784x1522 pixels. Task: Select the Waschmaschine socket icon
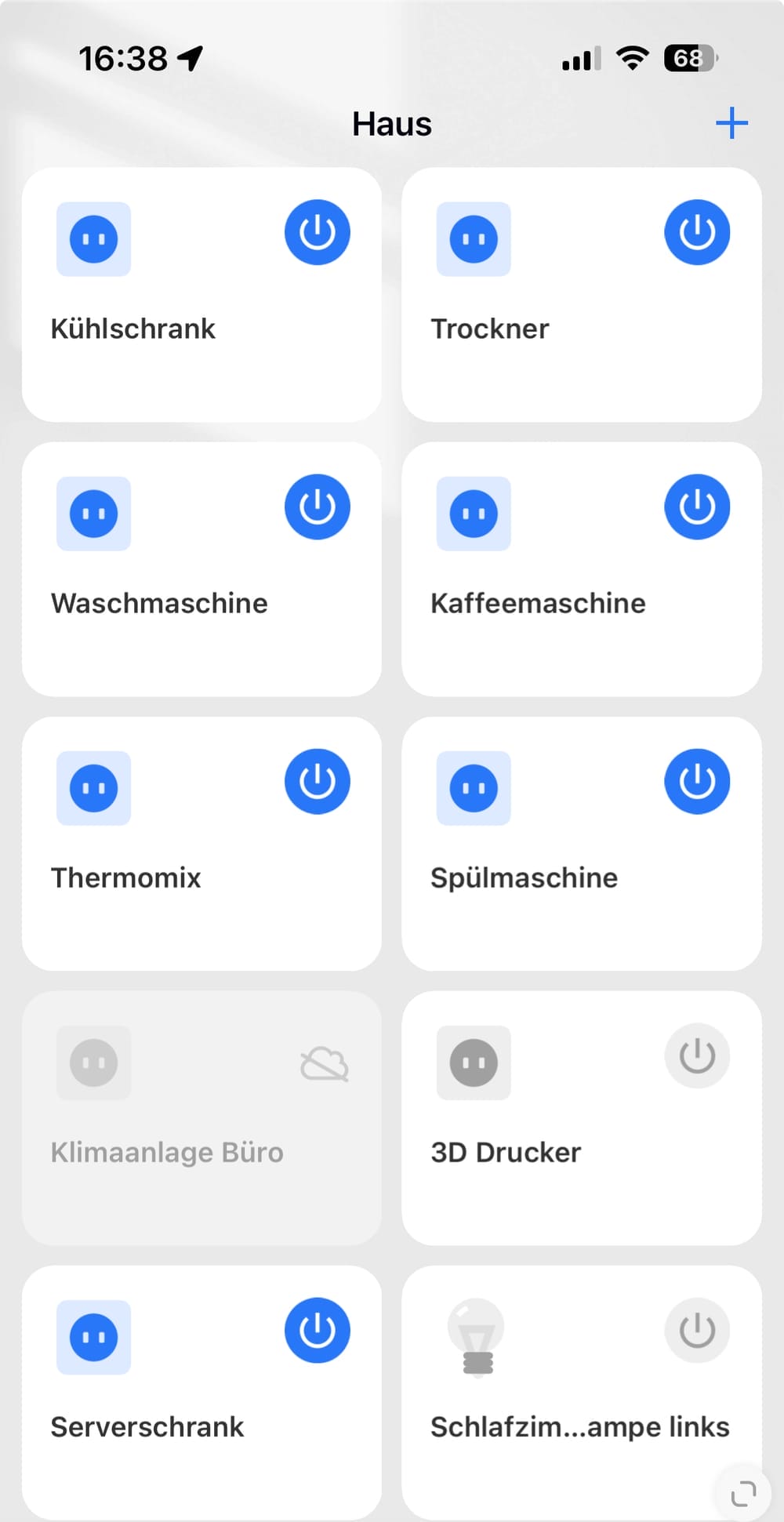pos(93,514)
